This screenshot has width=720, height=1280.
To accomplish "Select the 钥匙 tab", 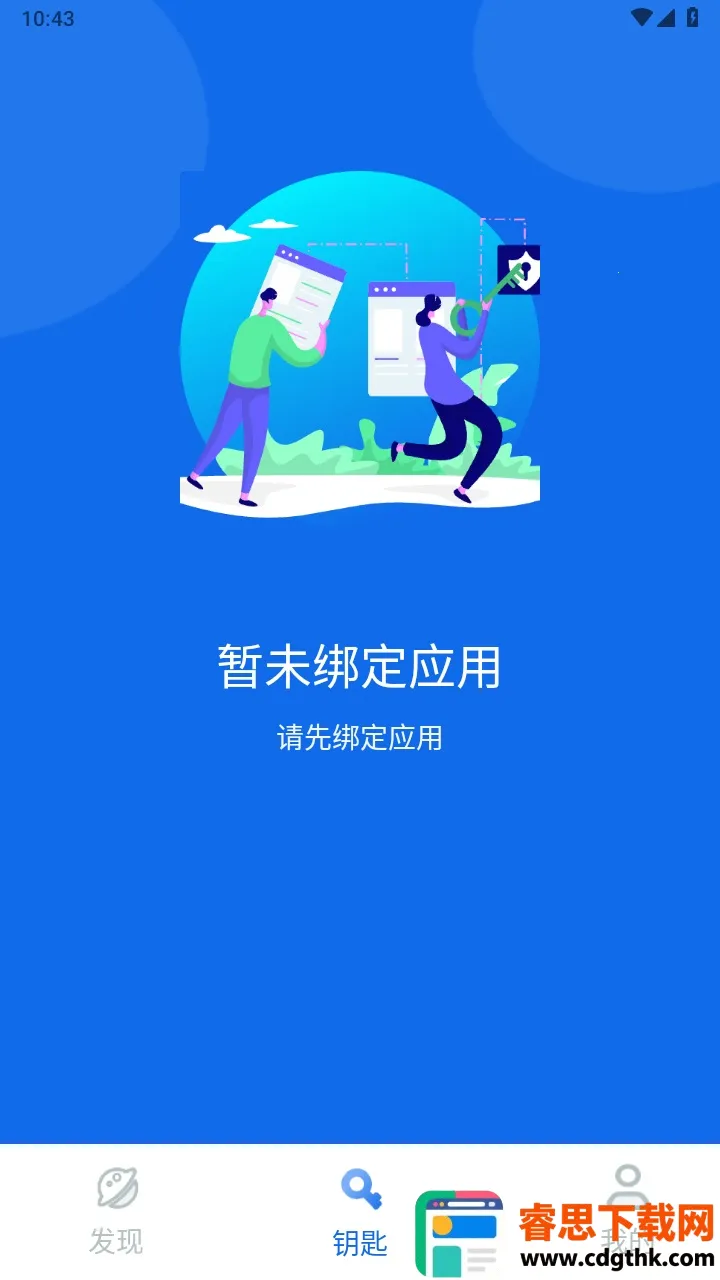I will 360,1210.
